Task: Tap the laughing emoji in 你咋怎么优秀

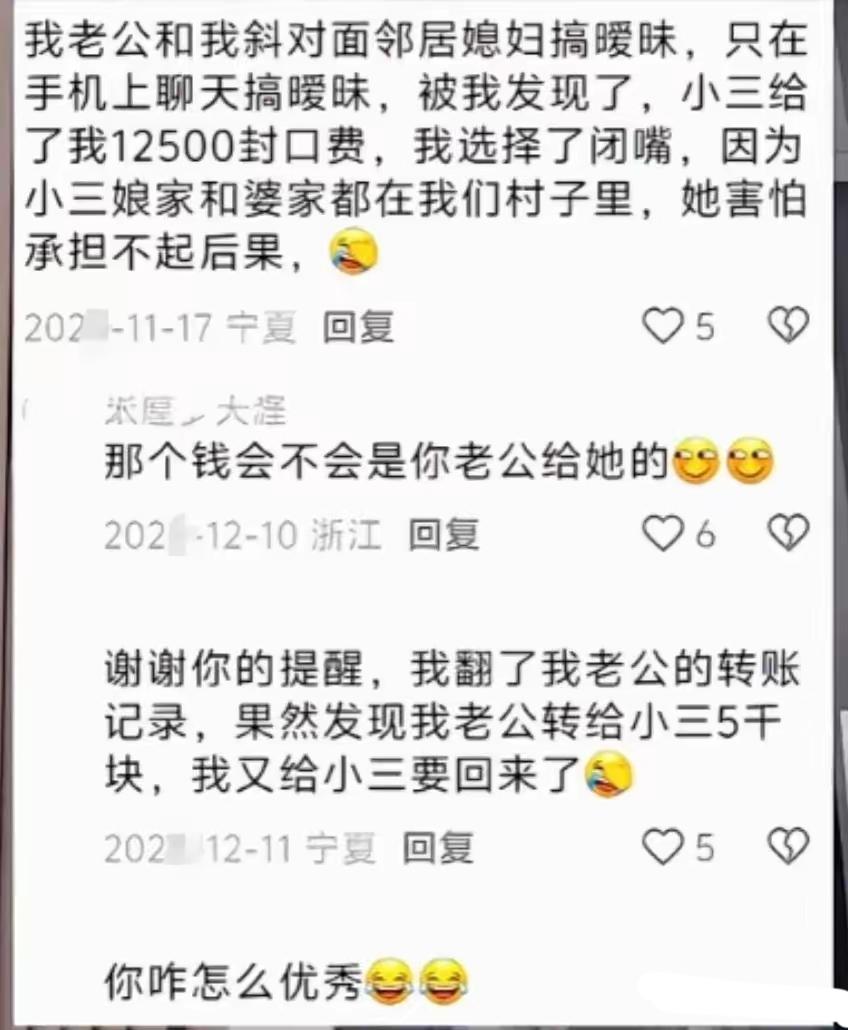Action: coord(394,975)
